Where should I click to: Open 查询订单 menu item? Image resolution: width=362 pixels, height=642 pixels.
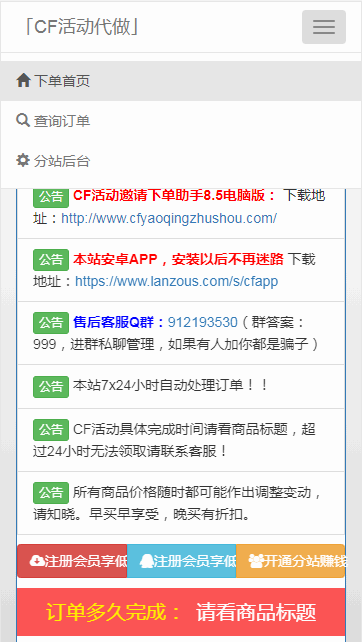(x=181, y=121)
